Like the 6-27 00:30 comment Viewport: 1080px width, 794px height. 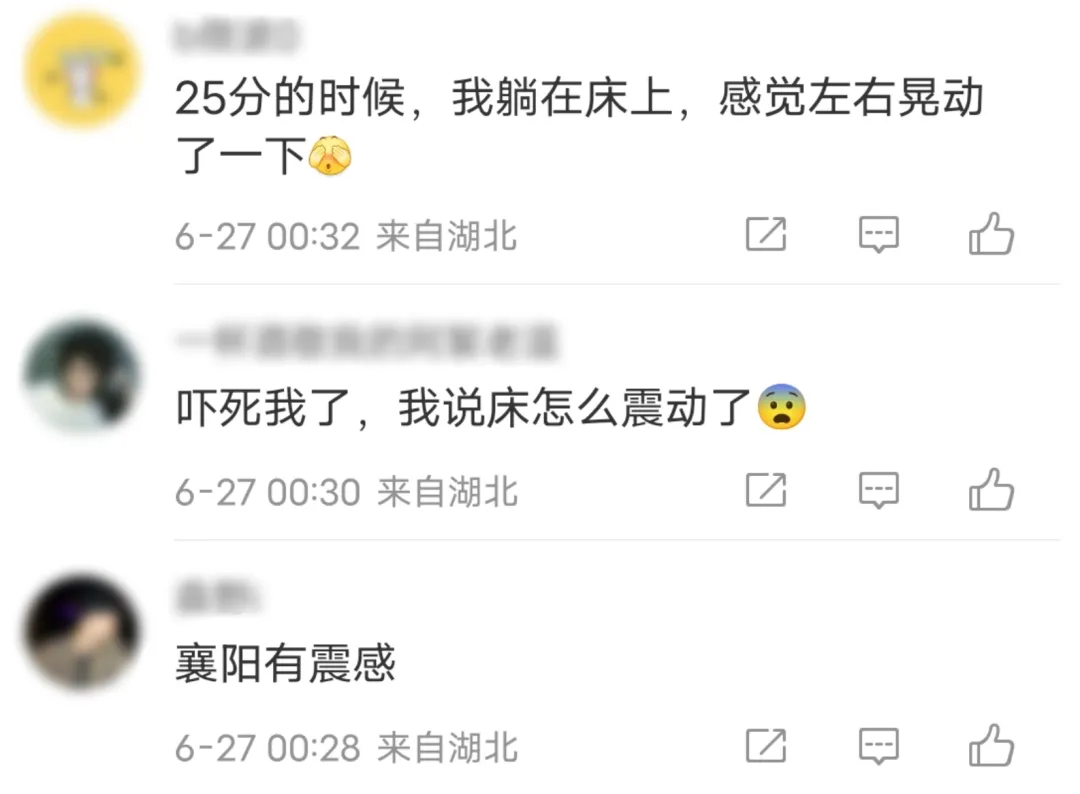[991, 490]
